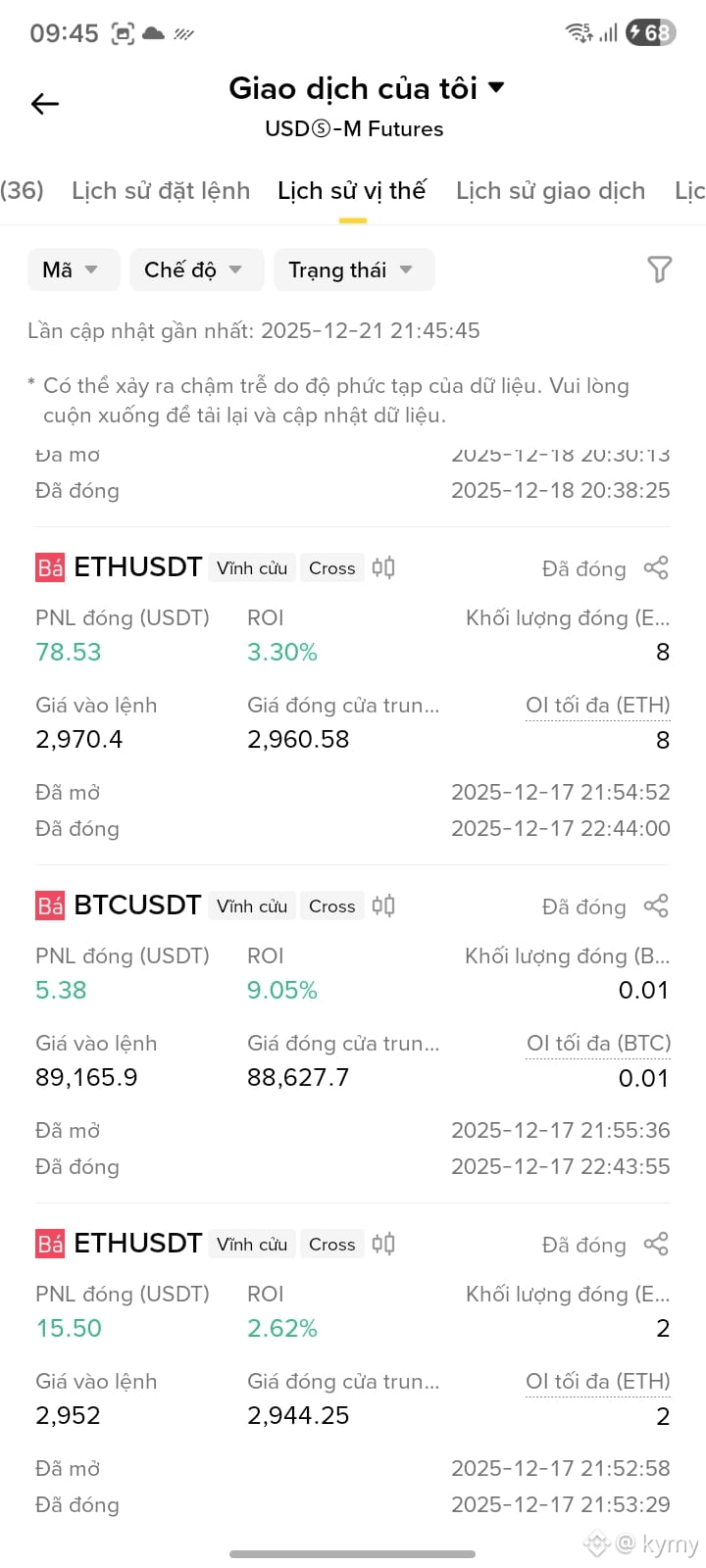This screenshot has width=706, height=1568.
Task: Tap OI tối đa (BTC) label
Action: (598, 1043)
